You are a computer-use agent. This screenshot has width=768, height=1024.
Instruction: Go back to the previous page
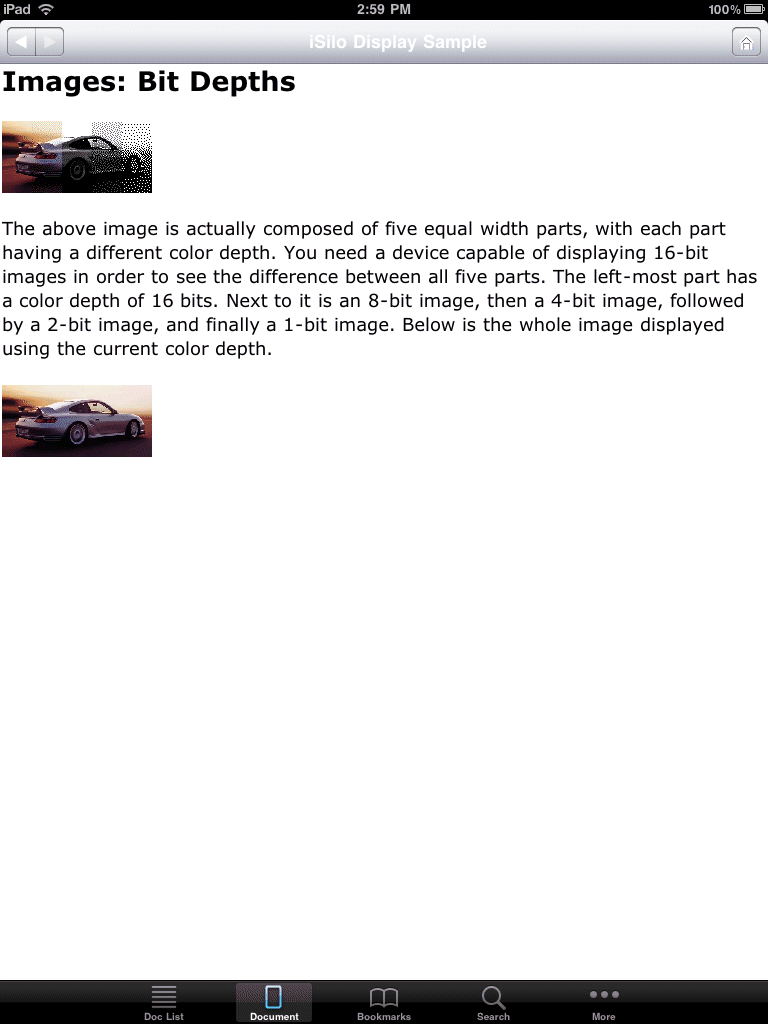[22, 42]
